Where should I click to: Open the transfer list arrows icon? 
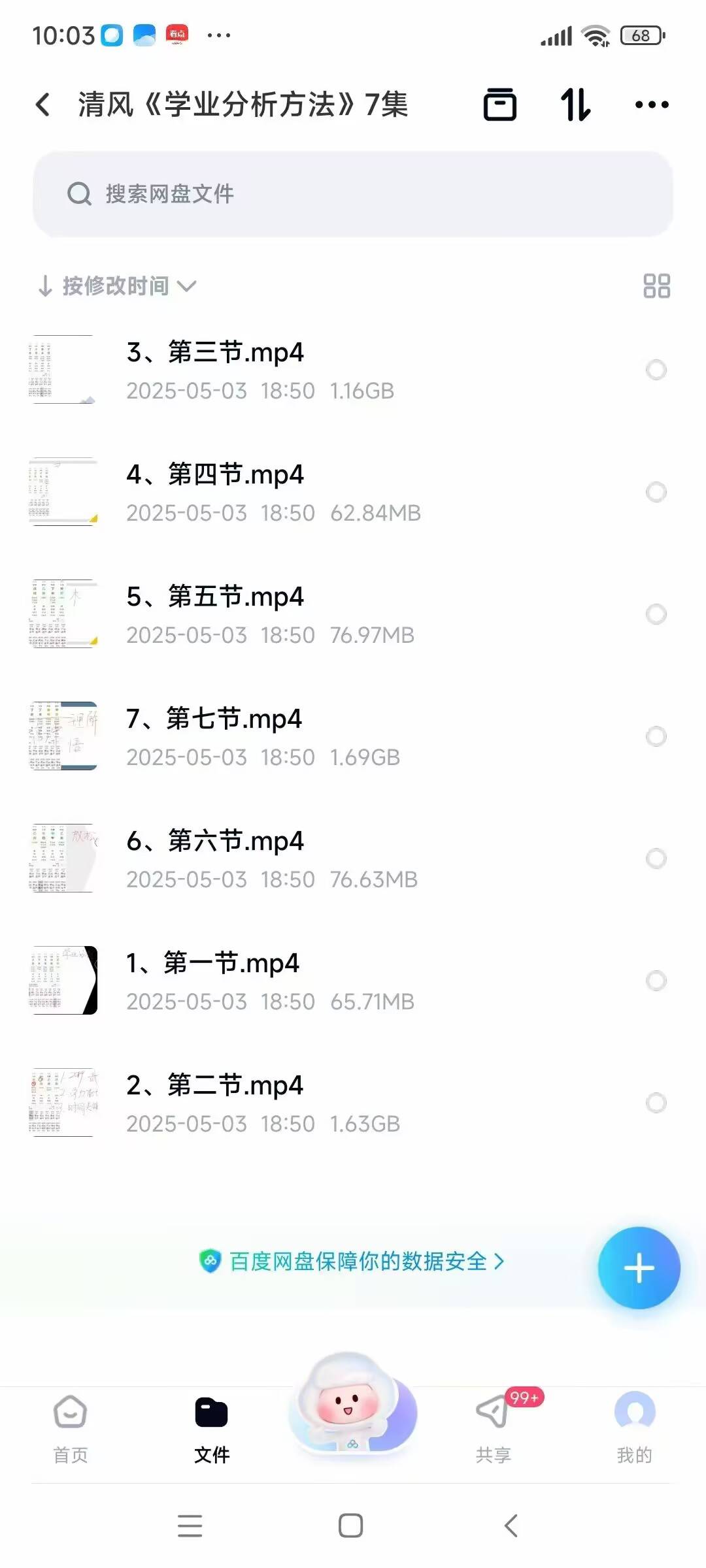pyautogui.click(x=575, y=105)
